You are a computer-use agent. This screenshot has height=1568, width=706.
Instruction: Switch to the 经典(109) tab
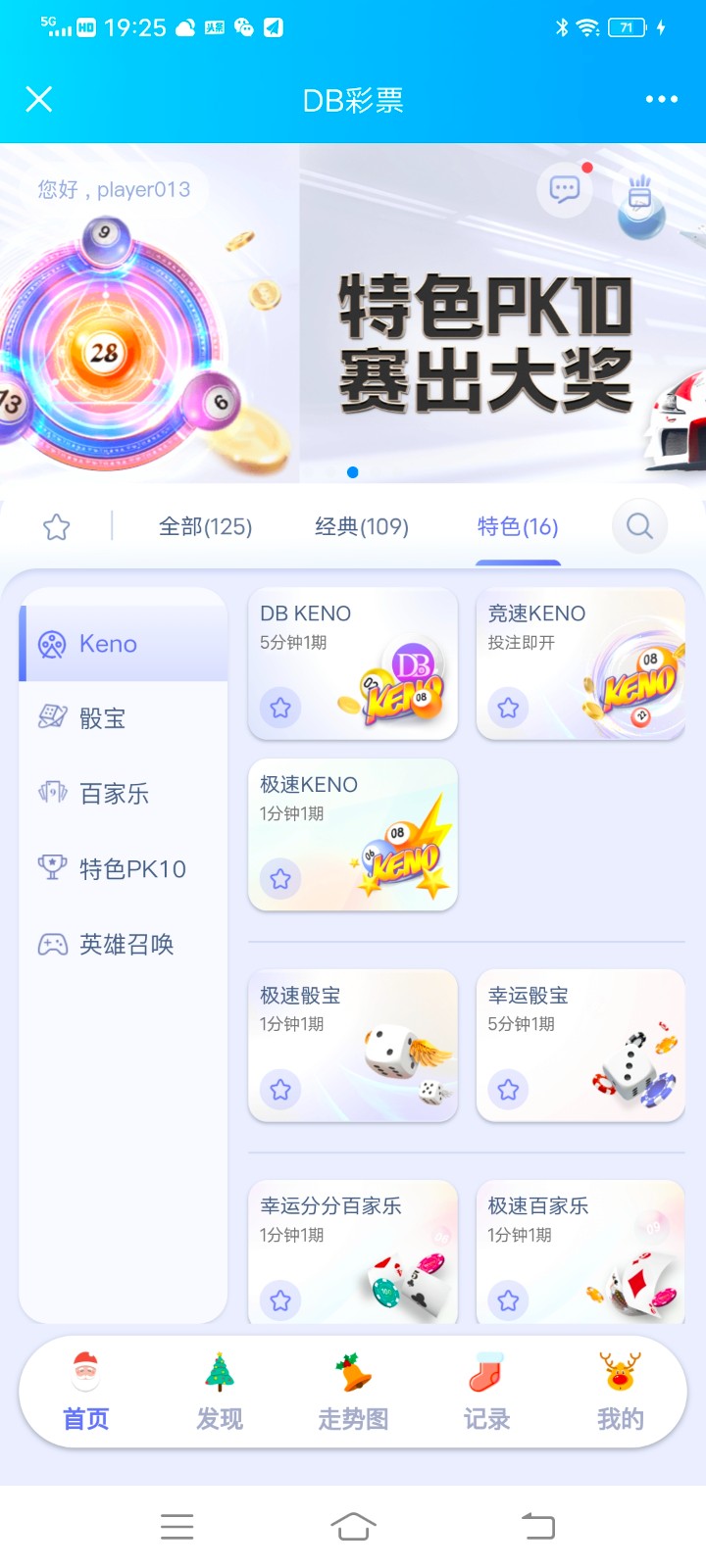tap(362, 527)
